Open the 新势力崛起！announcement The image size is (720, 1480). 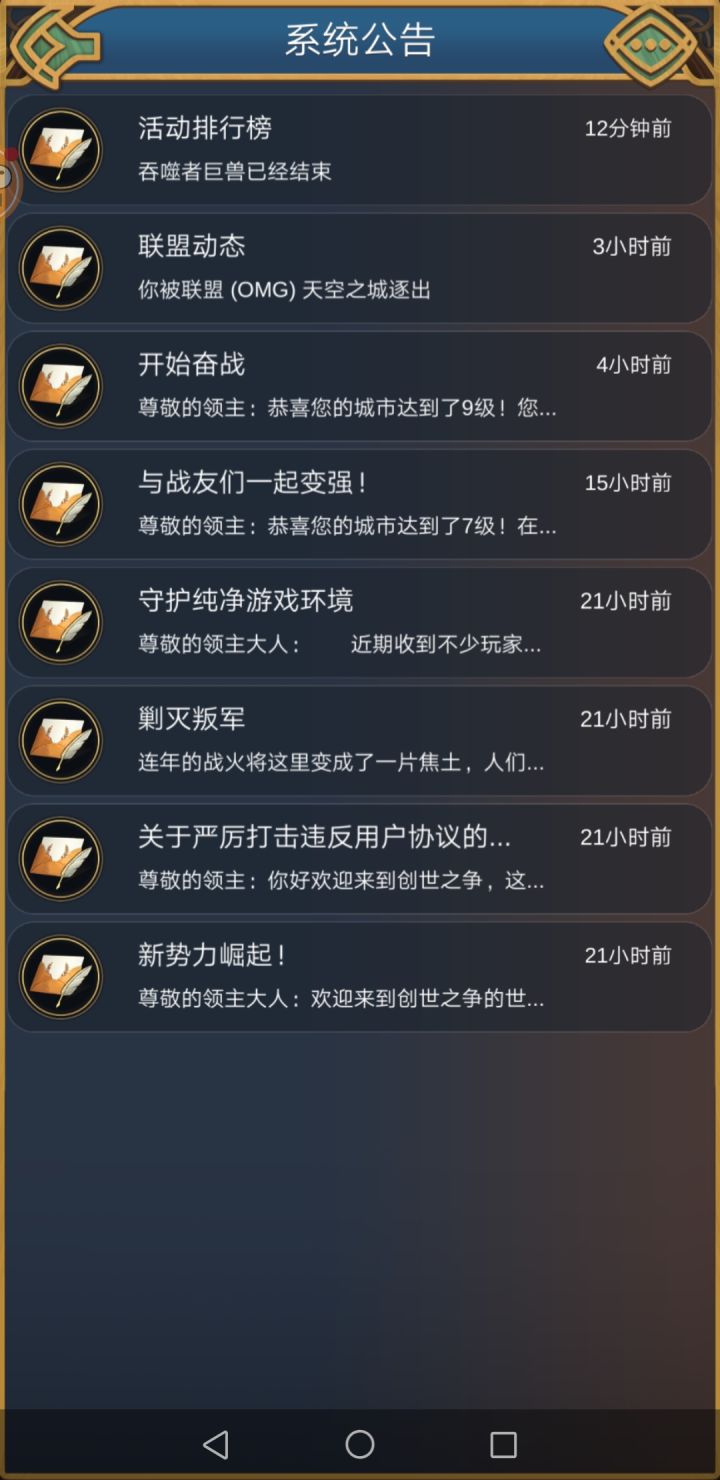(360, 975)
